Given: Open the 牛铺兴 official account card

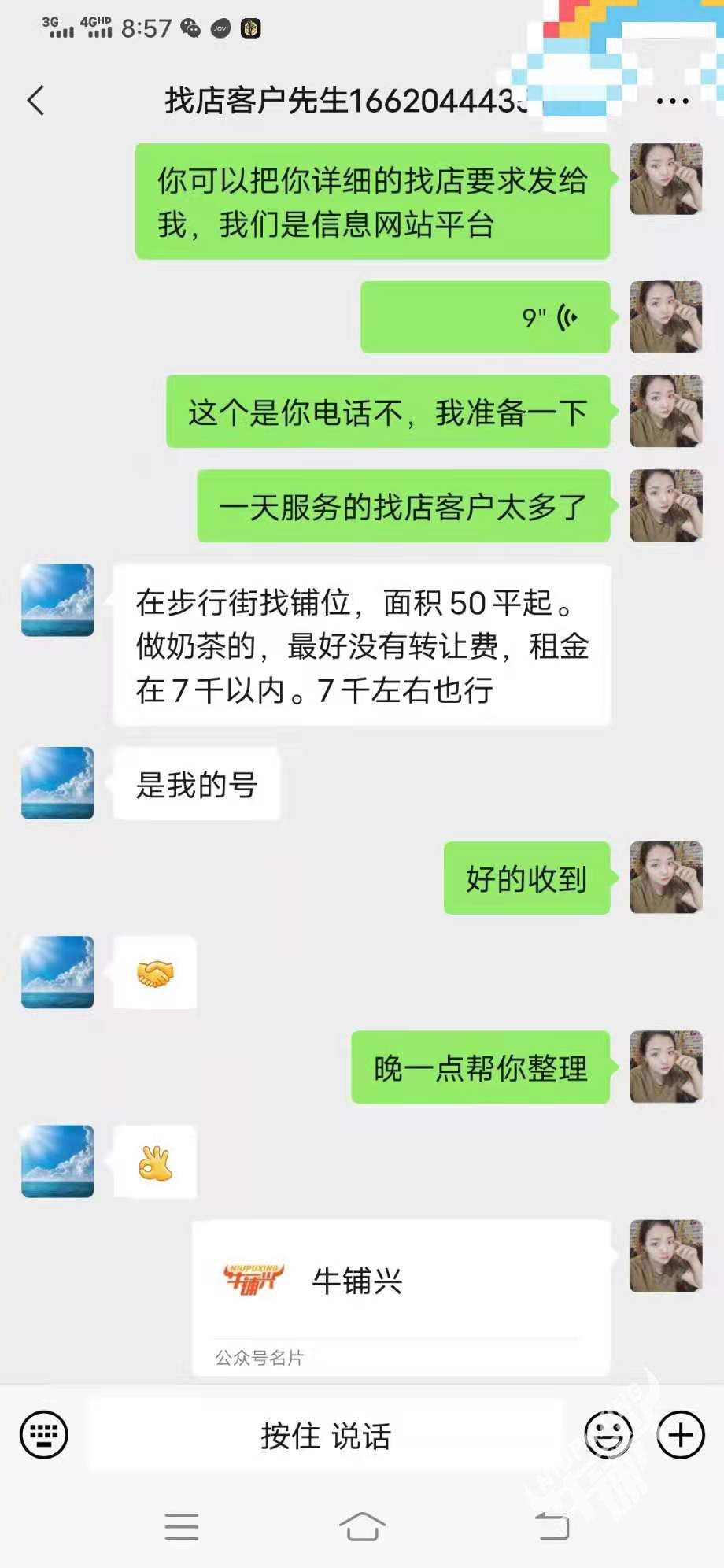Looking at the screenshot, I should click(x=401, y=1296).
